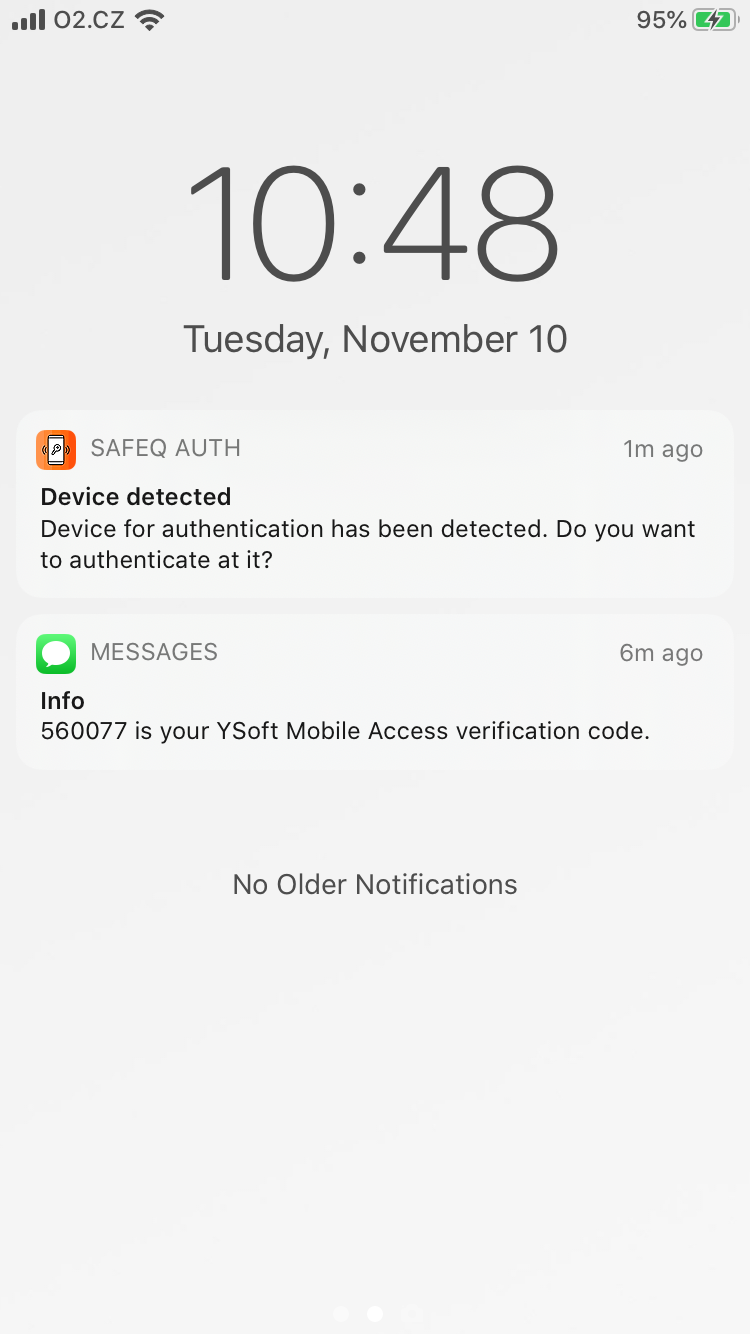The height and width of the screenshot is (1334, 750).
Task: Open the Messages verification code notification
Action: pyautogui.click(x=375, y=692)
